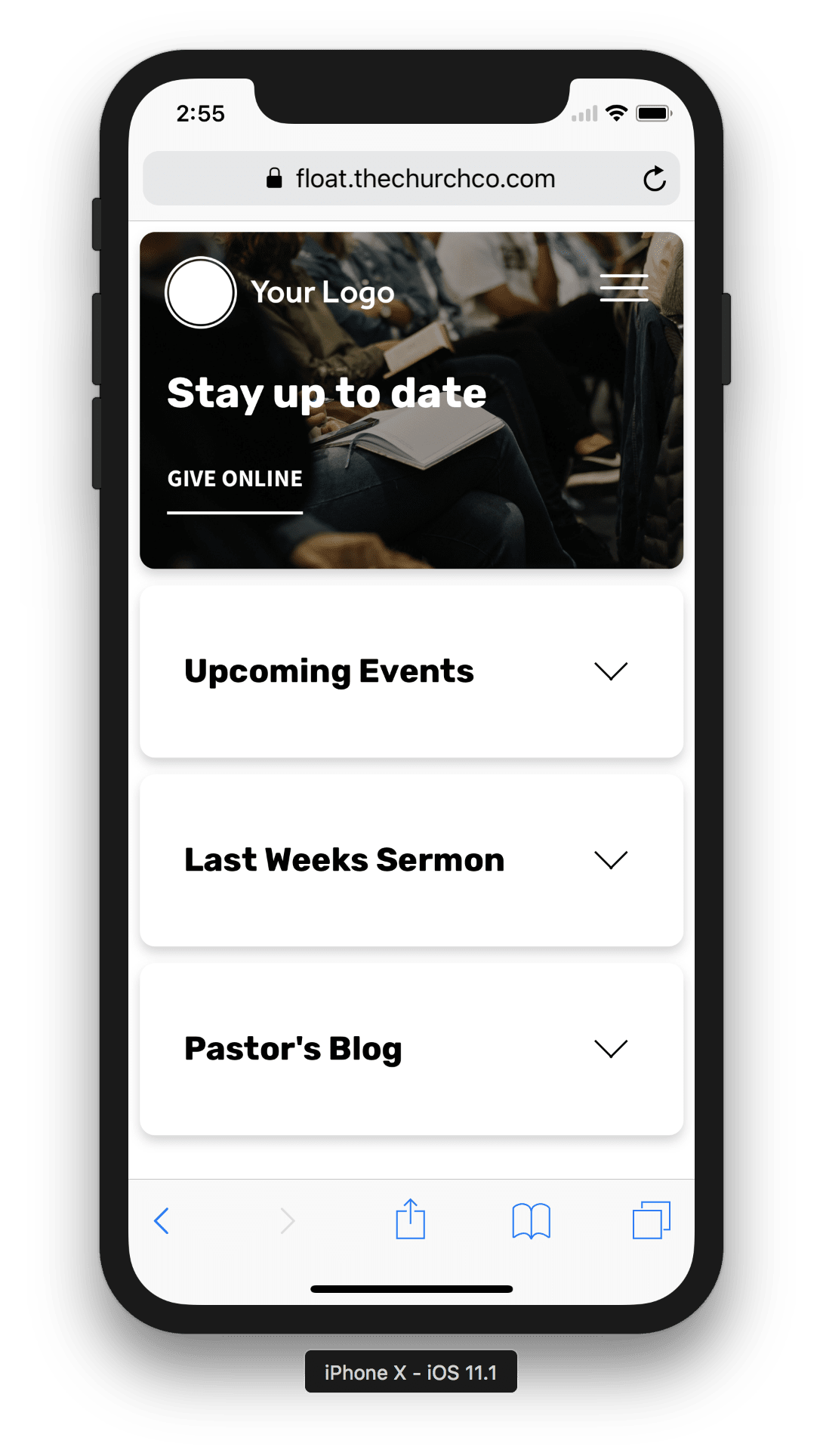The height and width of the screenshot is (1456, 823).
Task: Expand the Last Weeks Sermon section
Action: pyautogui.click(x=611, y=860)
